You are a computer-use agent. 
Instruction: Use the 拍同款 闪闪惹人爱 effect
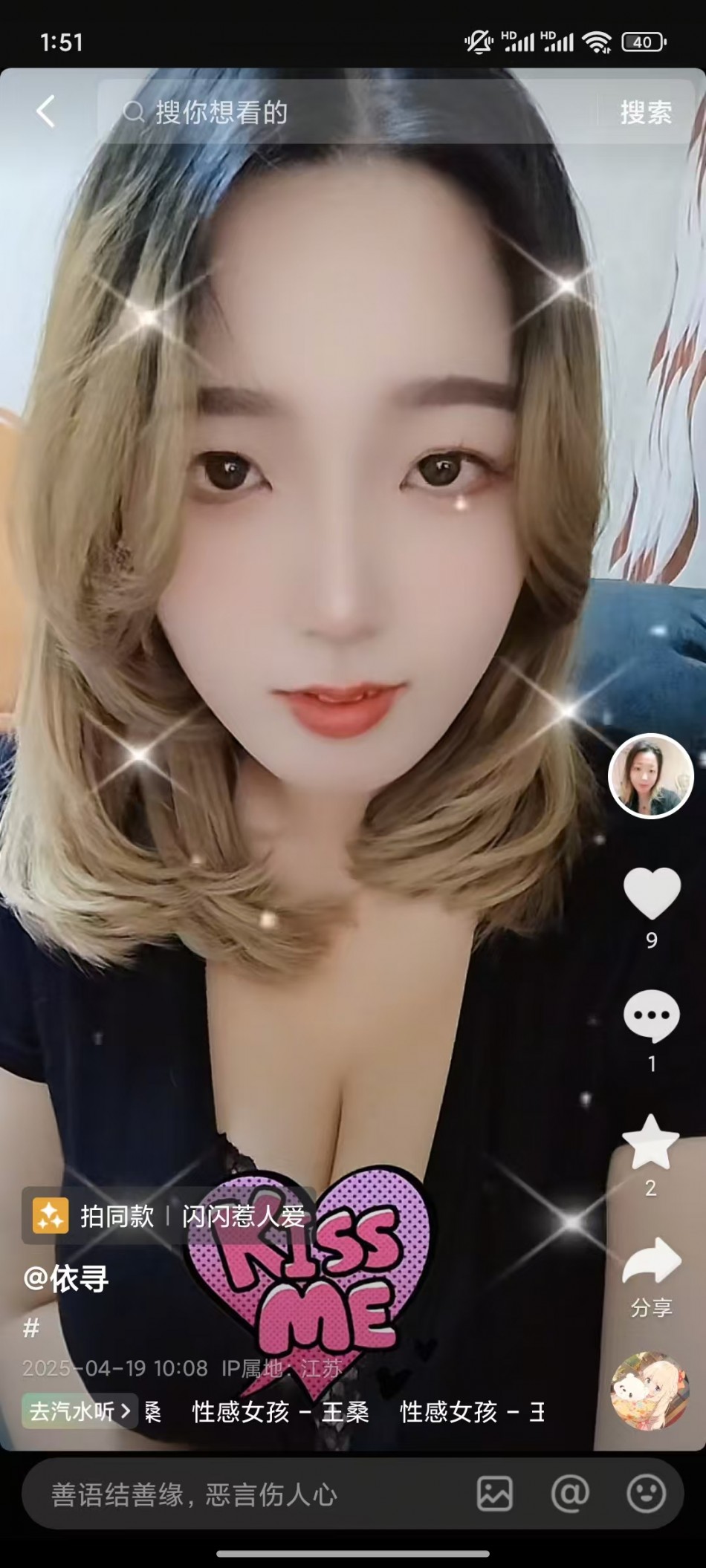169,1216
